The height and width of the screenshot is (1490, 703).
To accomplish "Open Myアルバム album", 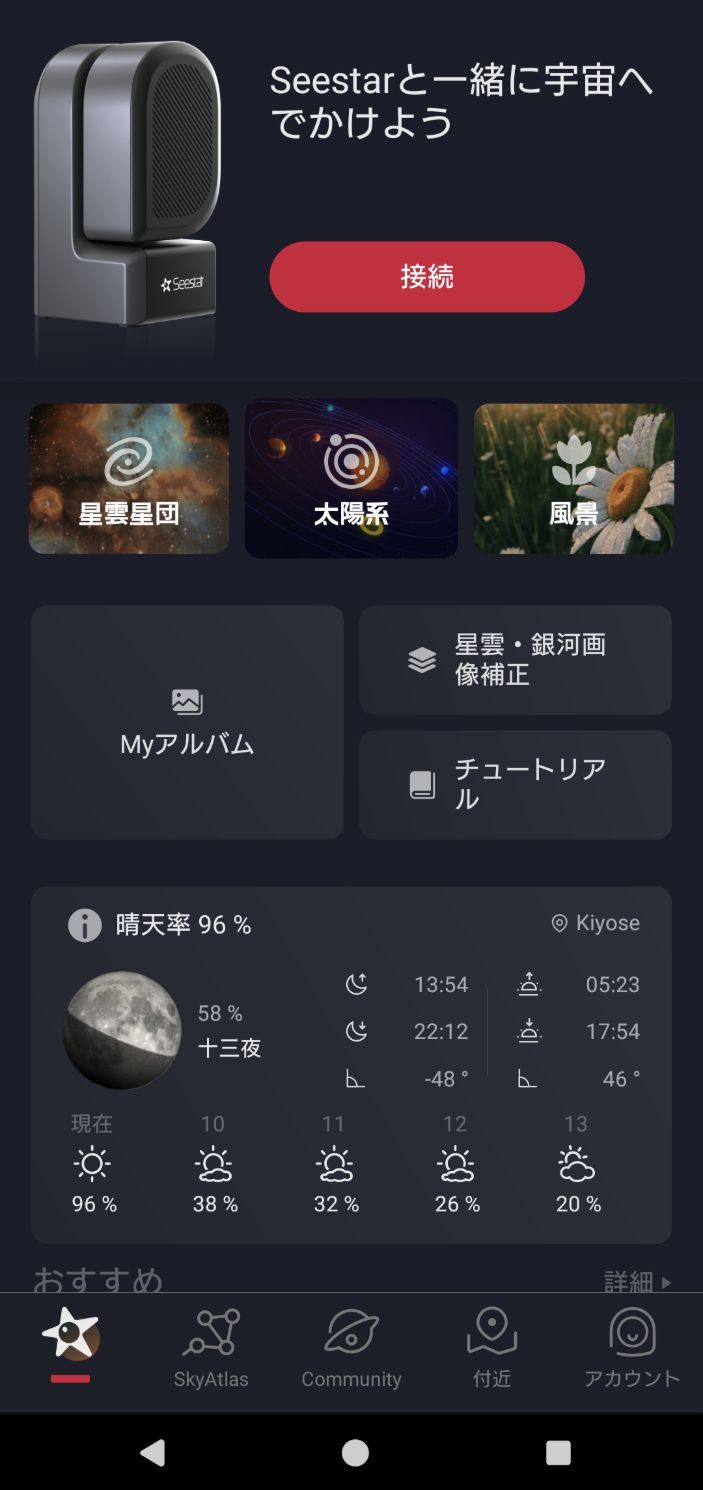I will click(187, 722).
